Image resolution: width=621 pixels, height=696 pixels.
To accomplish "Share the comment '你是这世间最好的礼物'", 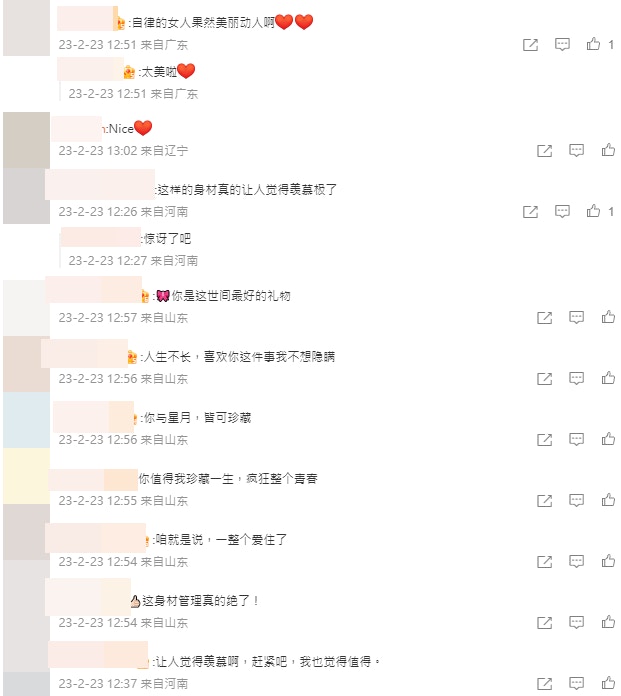I will click(545, 317).
